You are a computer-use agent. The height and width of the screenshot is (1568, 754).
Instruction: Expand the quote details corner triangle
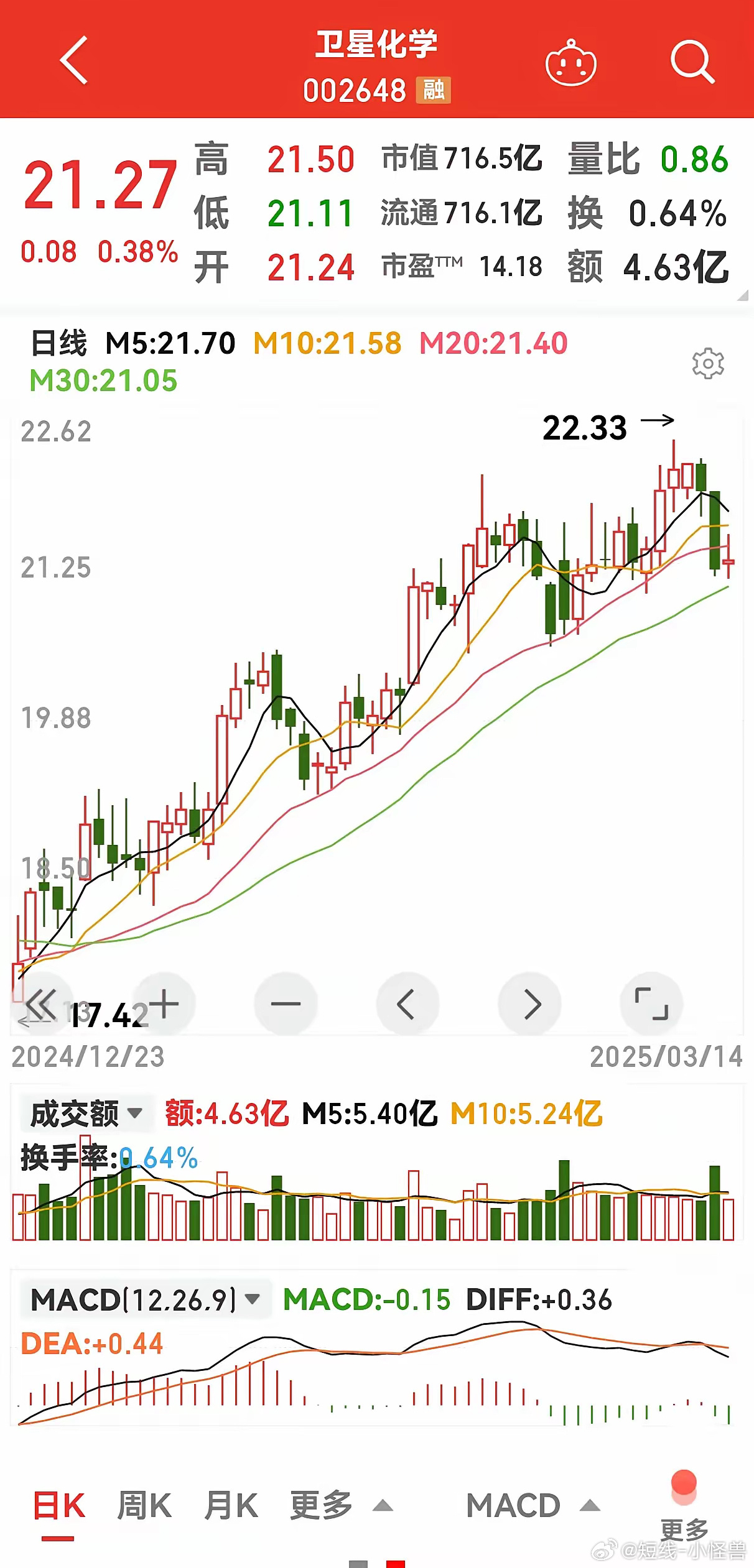coord(742,295)
